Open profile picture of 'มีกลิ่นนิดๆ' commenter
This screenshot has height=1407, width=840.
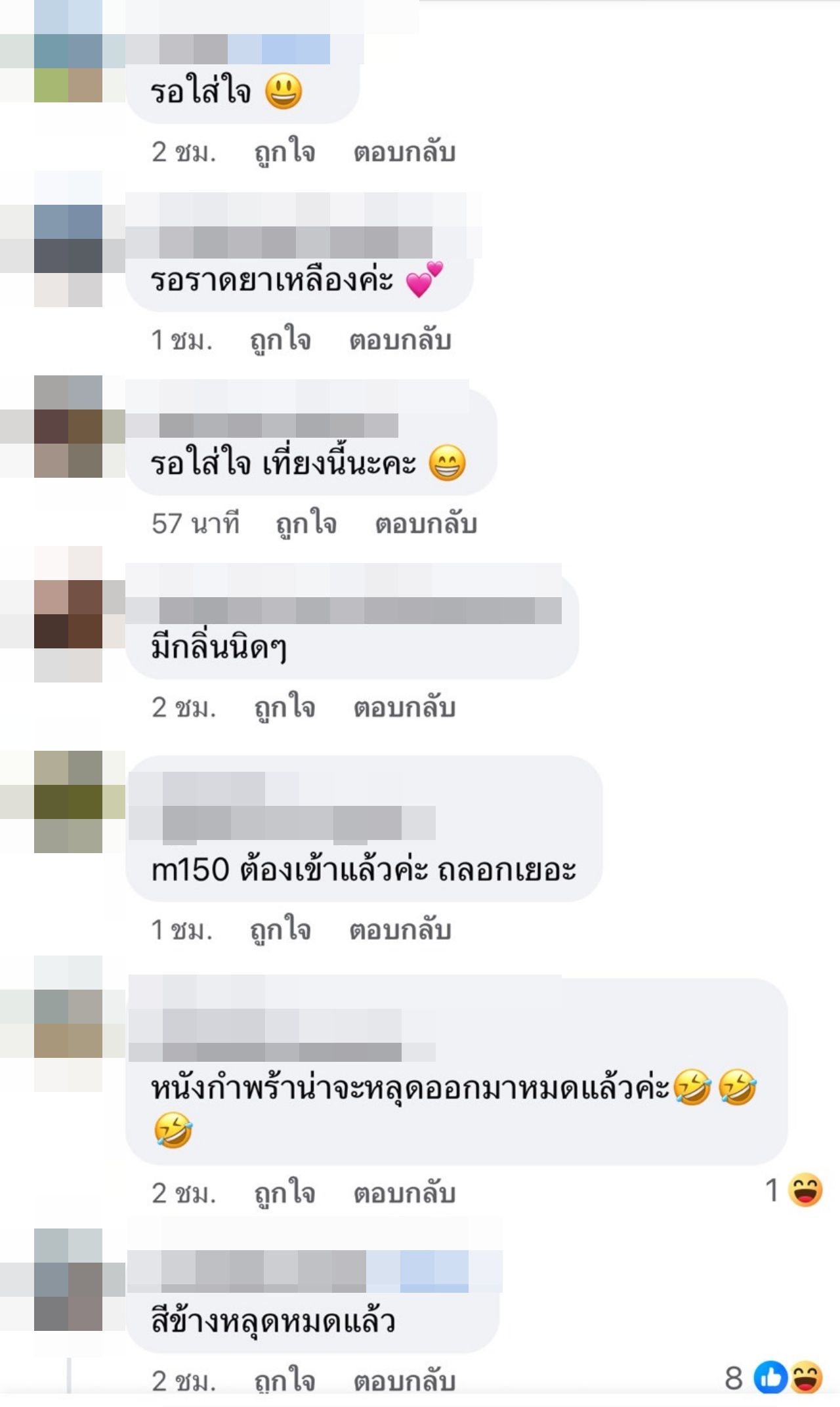[x=68, y=614]
